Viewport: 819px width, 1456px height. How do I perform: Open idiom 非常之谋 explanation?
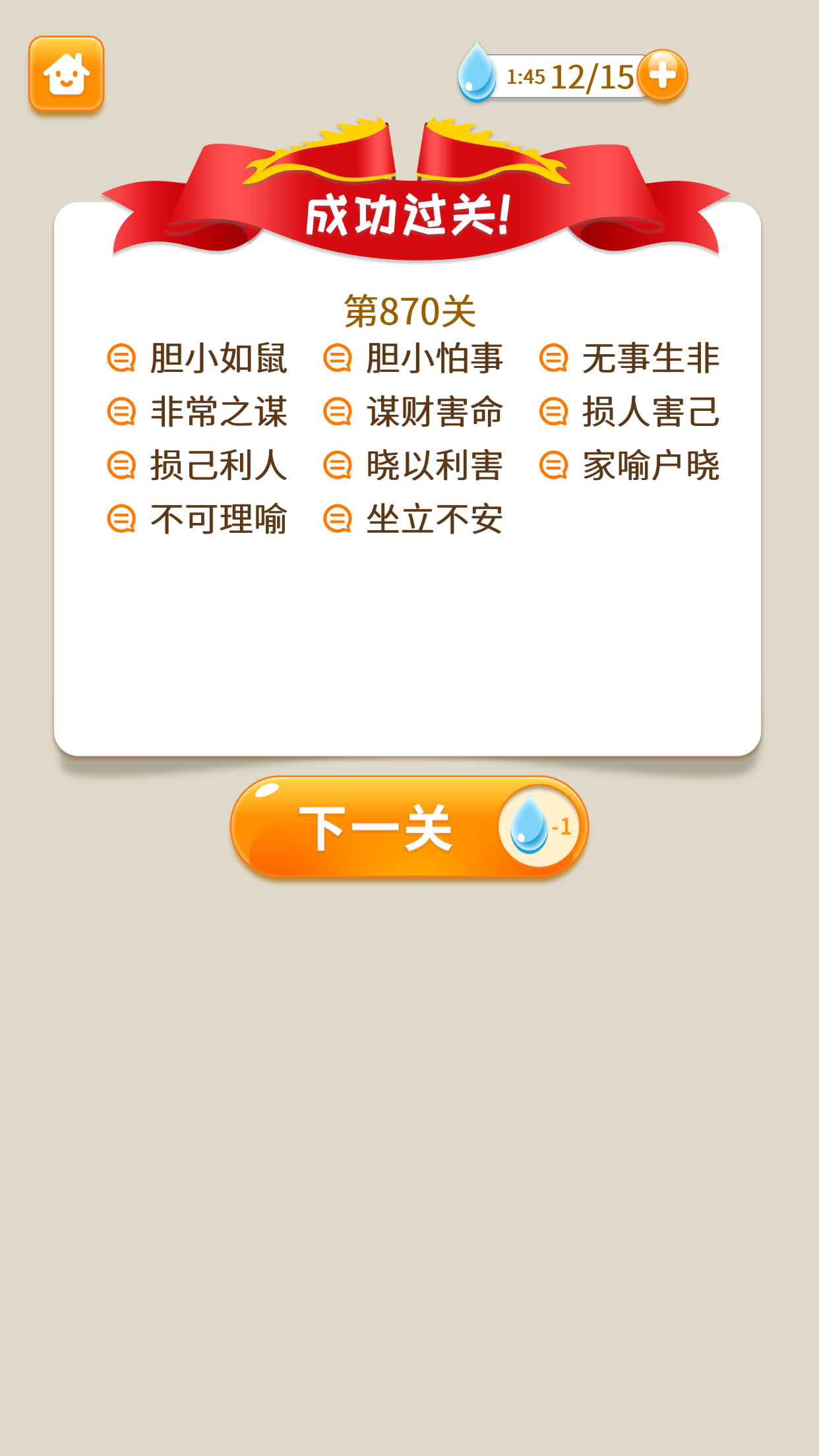point(198,412)
